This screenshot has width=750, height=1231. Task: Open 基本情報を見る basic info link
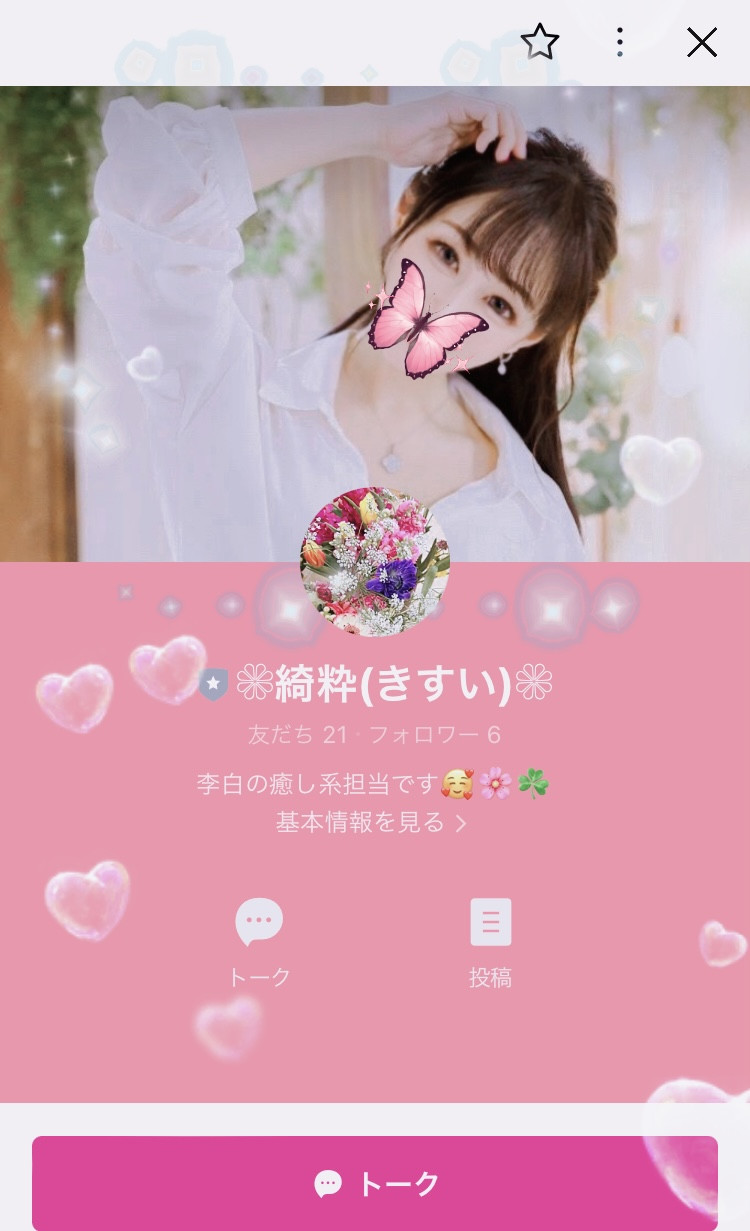click(372, 823)
